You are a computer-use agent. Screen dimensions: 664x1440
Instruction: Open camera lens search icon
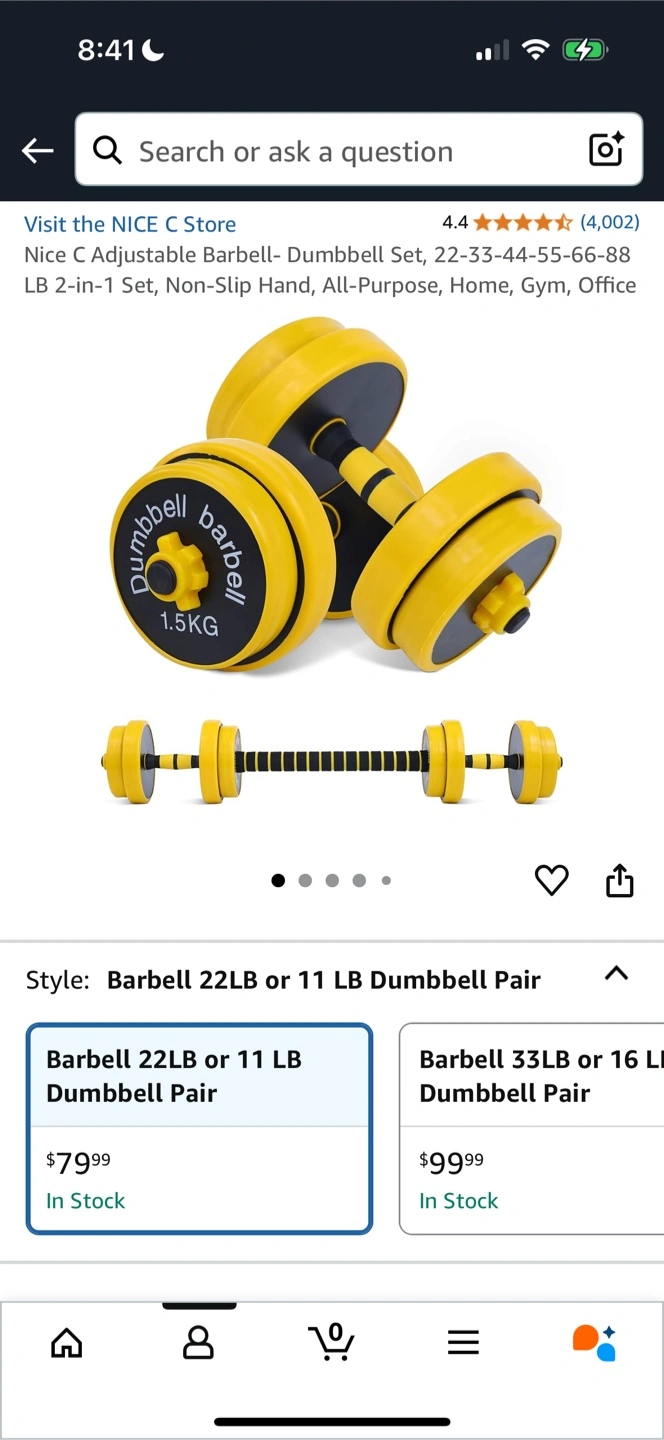coord(606,150)
